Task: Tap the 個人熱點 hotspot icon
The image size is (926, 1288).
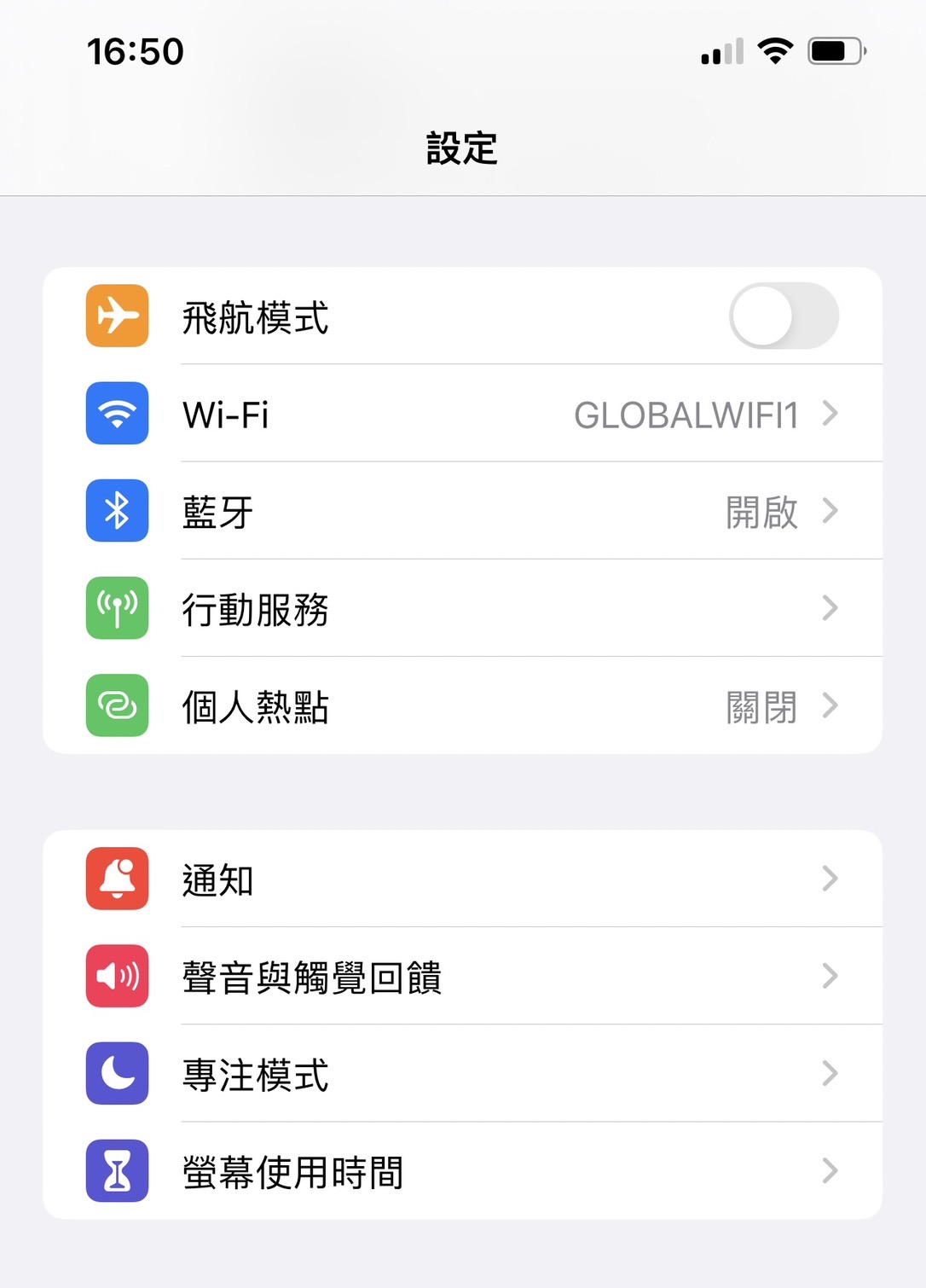Action: tap(117, 706)
